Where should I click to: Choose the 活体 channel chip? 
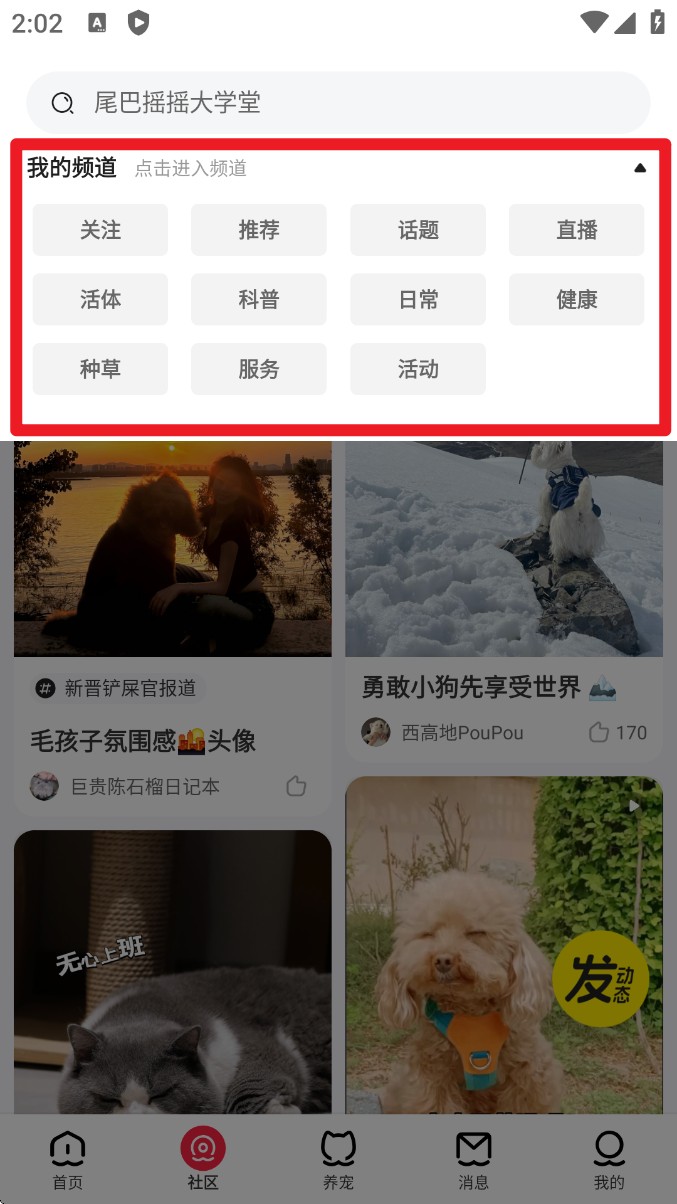pos(100,299)
